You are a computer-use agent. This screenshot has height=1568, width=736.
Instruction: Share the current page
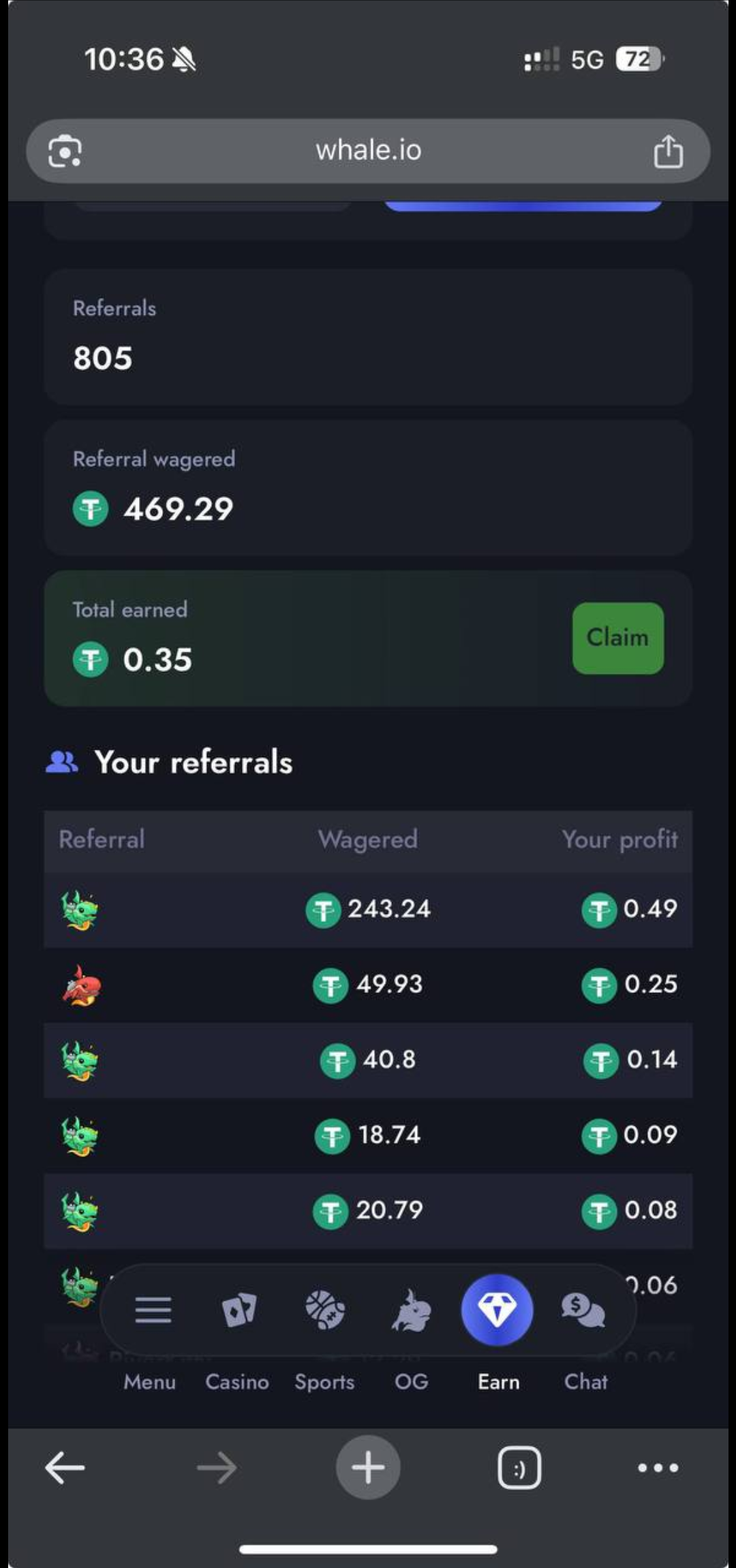click(668, 151)
